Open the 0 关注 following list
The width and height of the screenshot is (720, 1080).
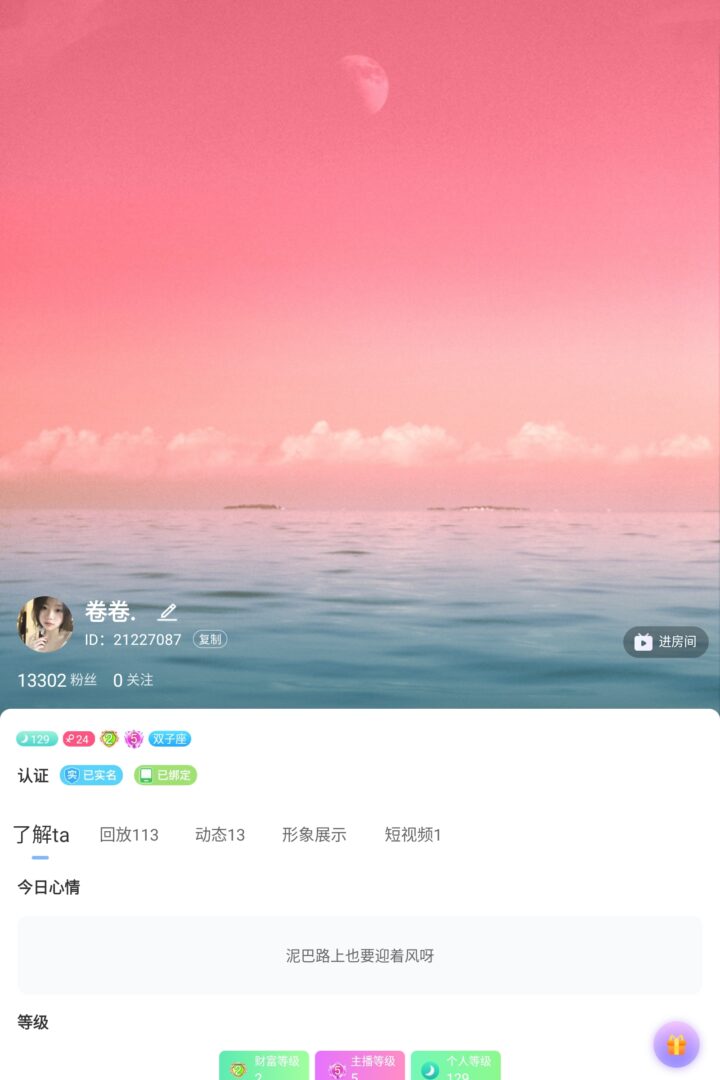point(133,680)
